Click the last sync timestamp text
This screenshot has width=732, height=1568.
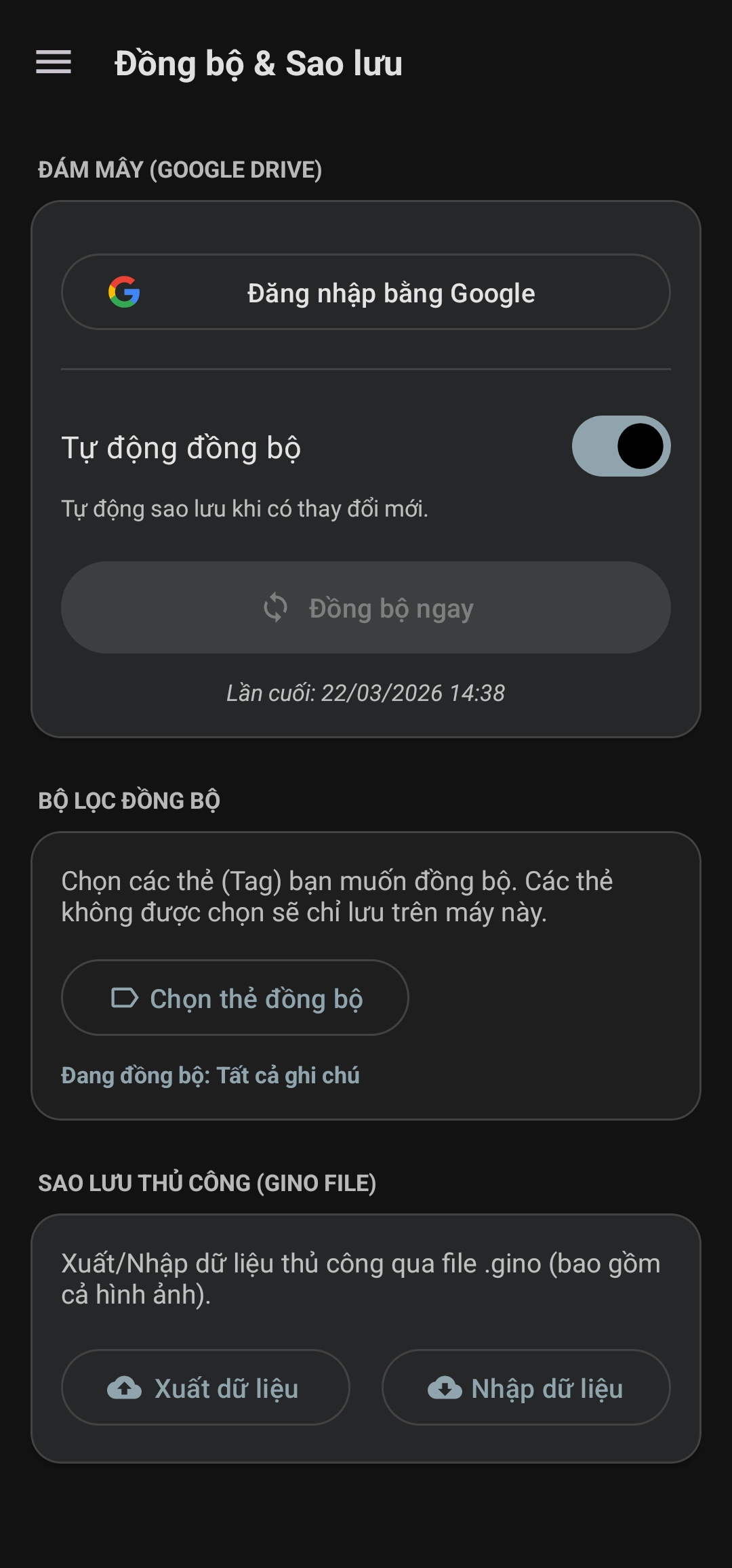coord(365,692)
